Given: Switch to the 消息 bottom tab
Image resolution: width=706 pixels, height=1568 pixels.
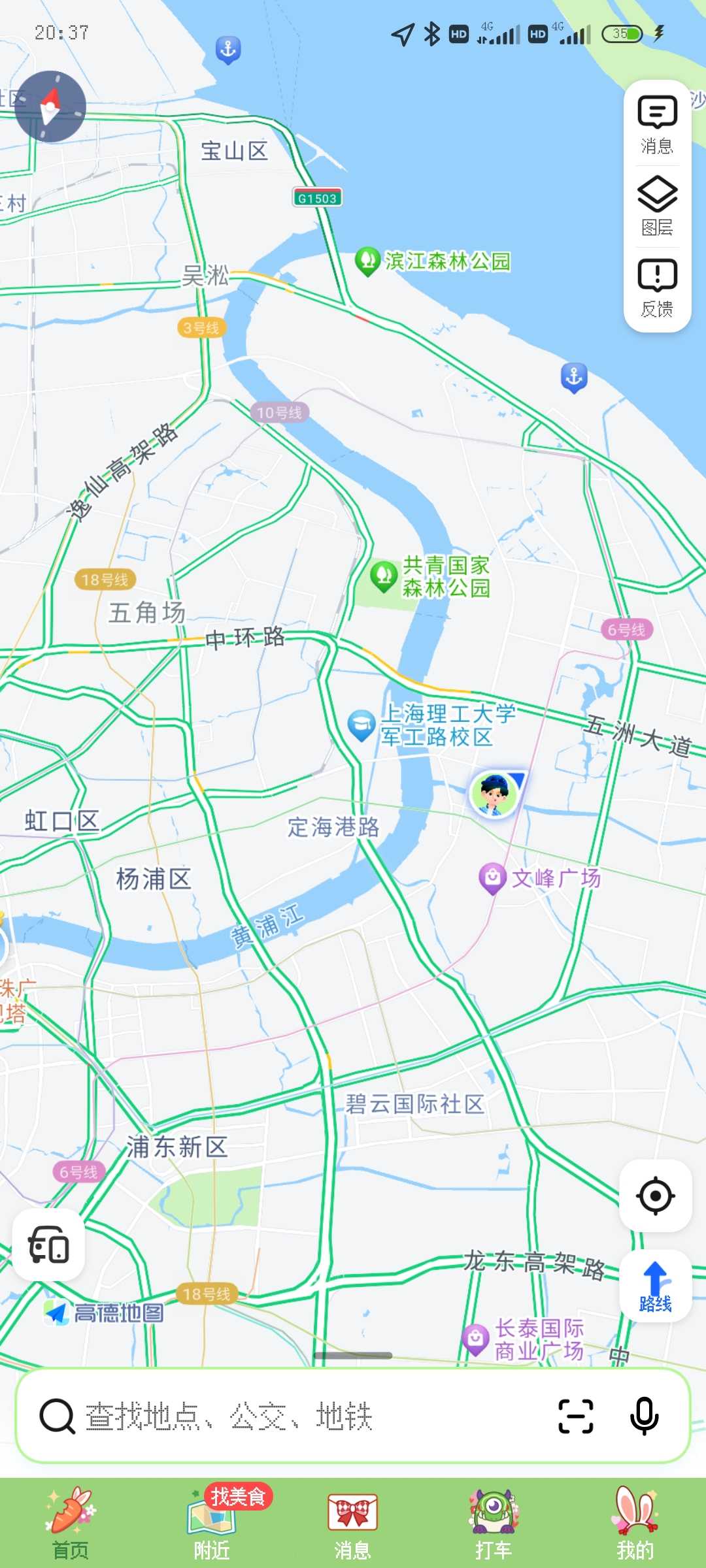Looking at the screenshot, I should (353, 1523).
